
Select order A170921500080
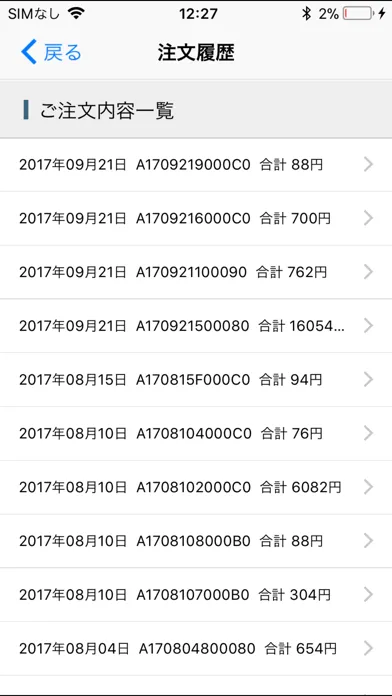click(x=196, y=326)
